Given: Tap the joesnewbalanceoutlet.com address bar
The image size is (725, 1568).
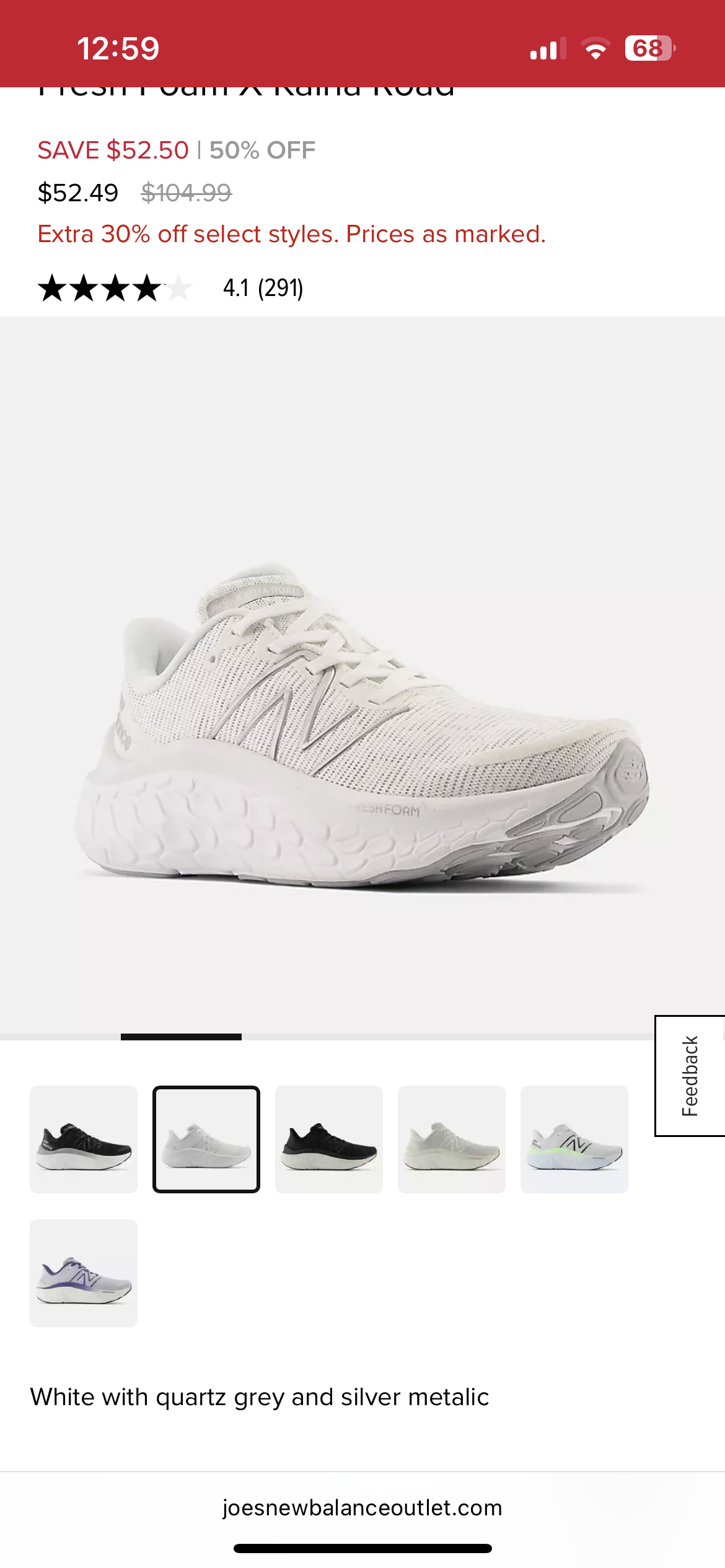Looking at the screenshot, I should click(362, 1508).
